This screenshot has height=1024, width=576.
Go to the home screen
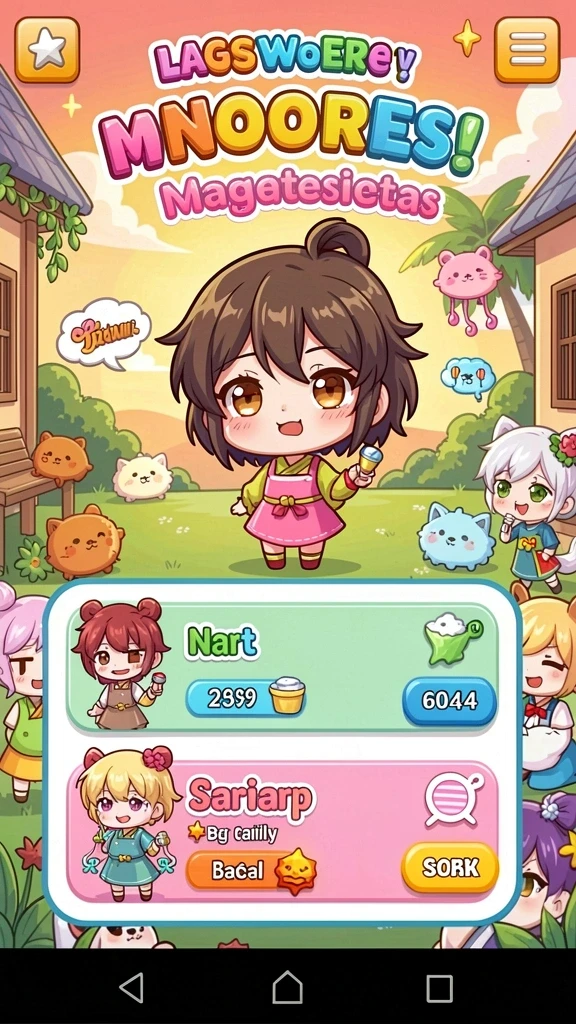click(x=287, y=986)
